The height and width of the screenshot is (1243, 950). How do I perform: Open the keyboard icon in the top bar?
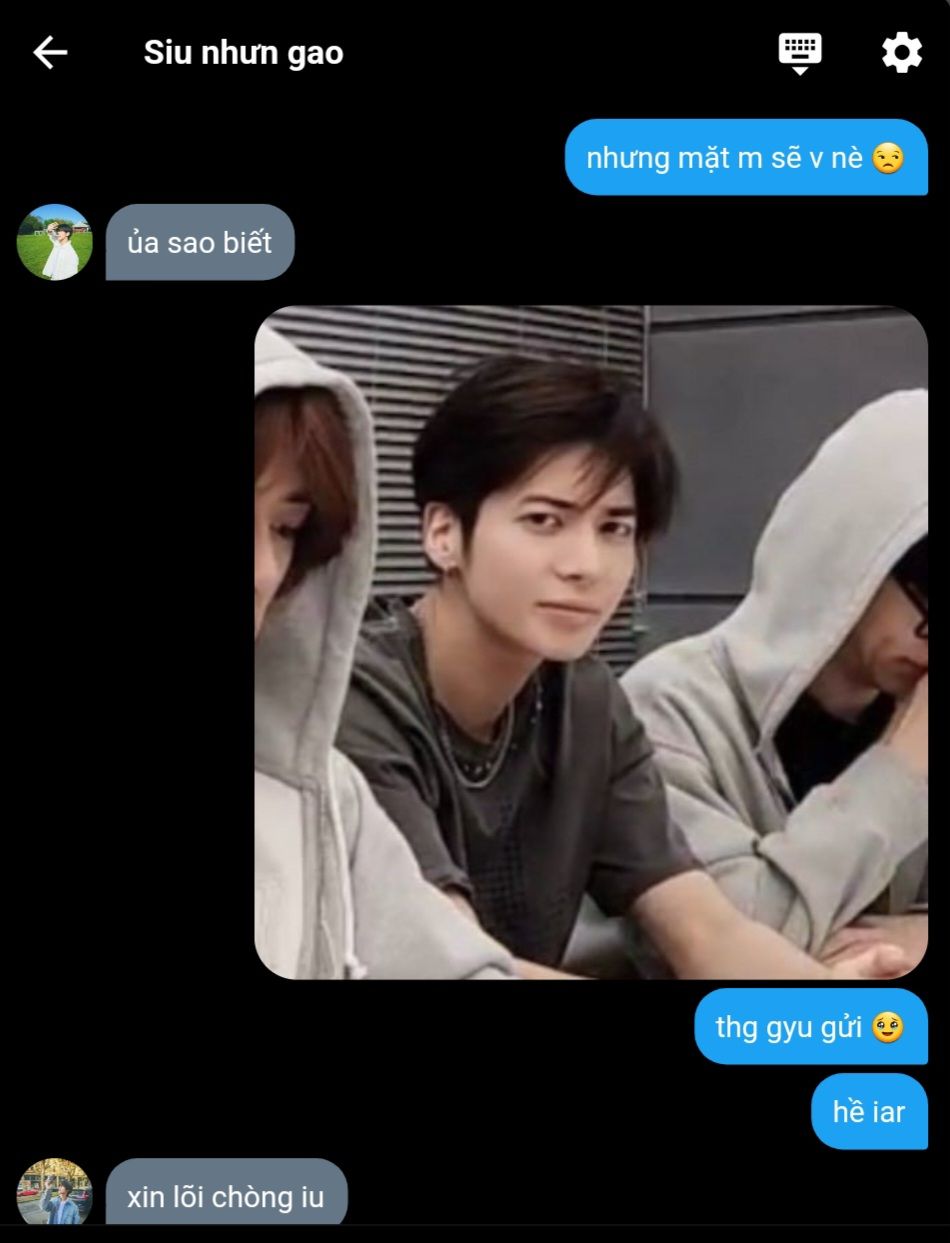(800, 52)
